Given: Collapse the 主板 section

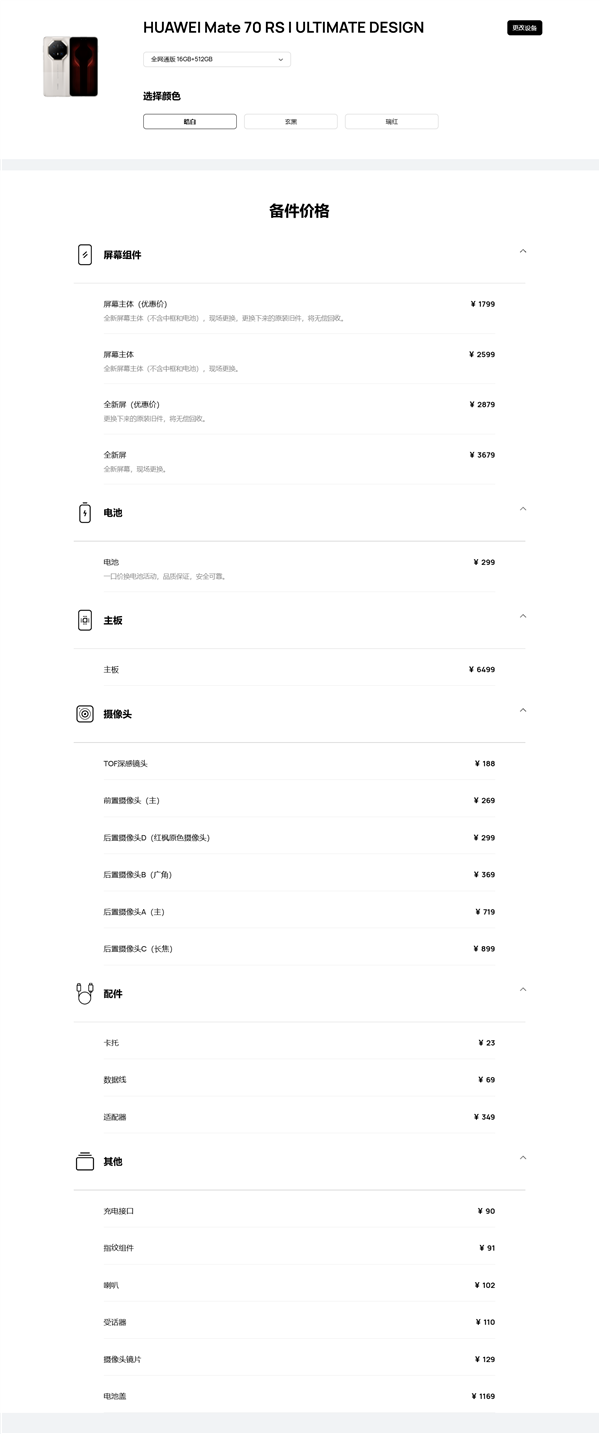Looking at the screenshot, I should (523, 616).
